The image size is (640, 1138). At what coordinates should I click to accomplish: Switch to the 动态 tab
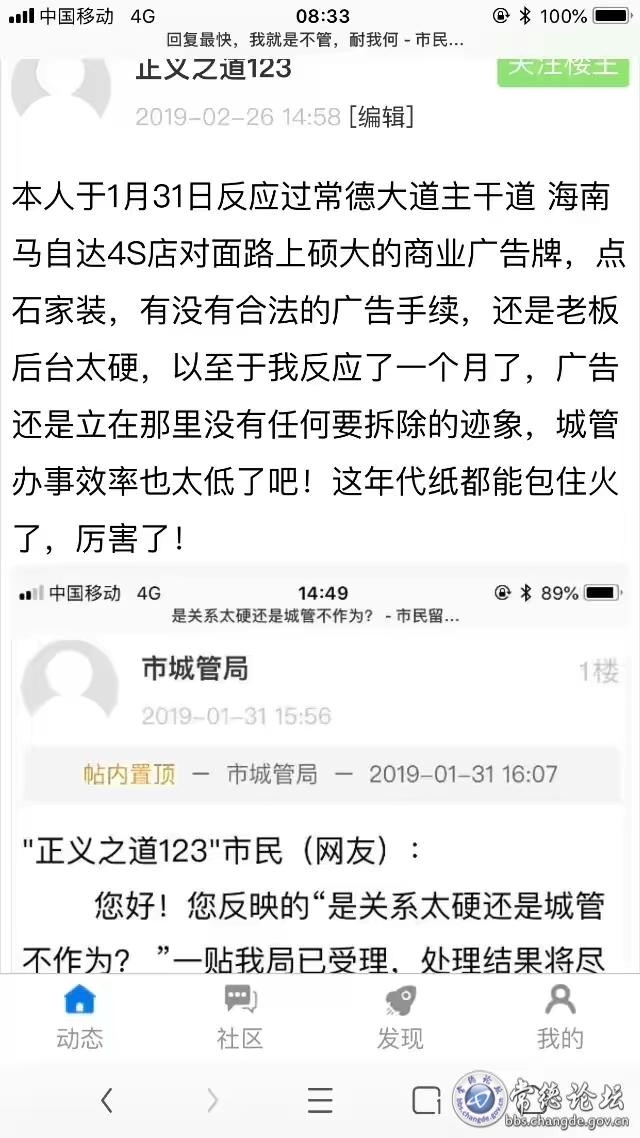click(80, 1017)
